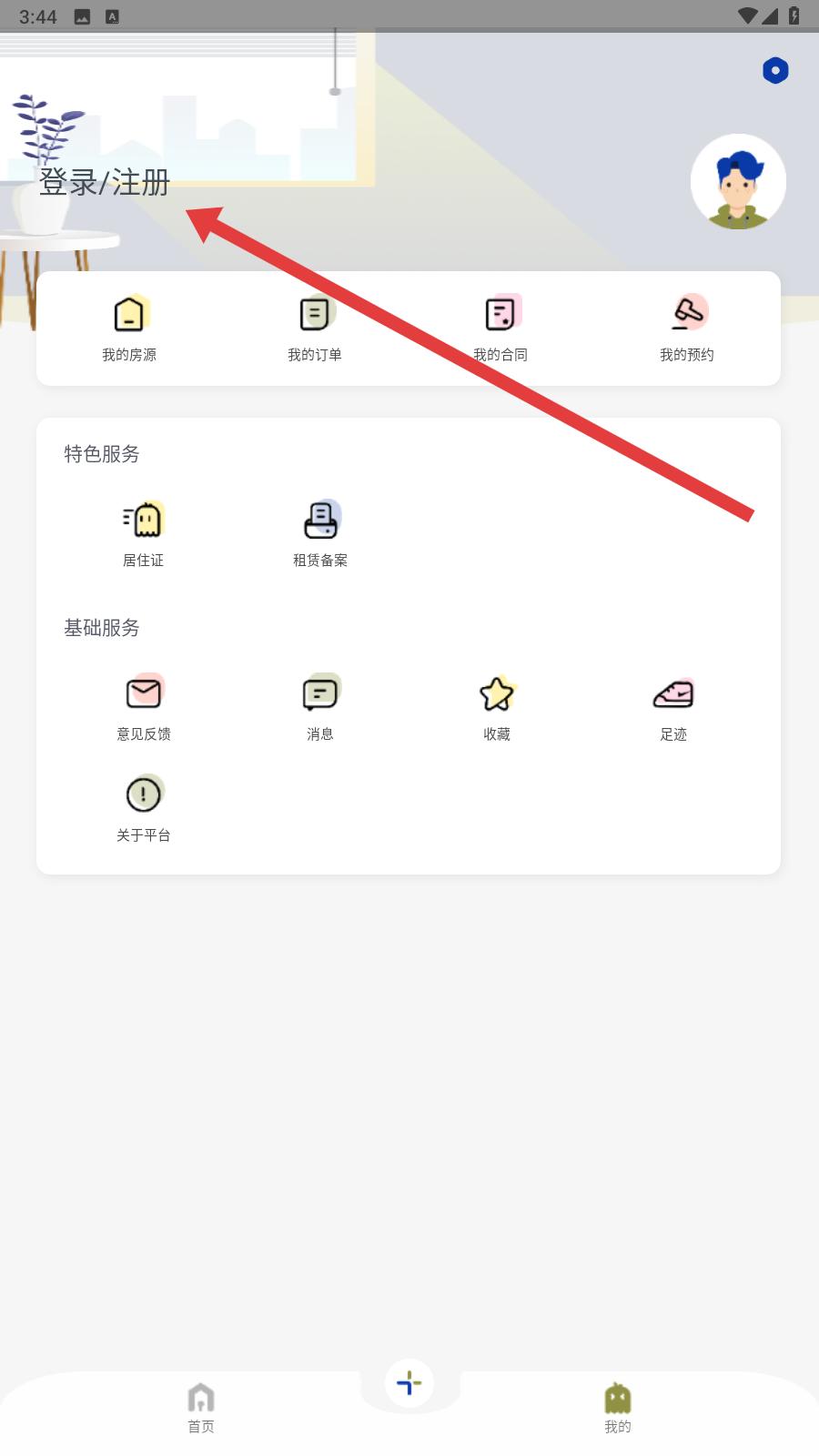
Task: Switch to the 首页 tab
Action: click(x=201, y=1409)
